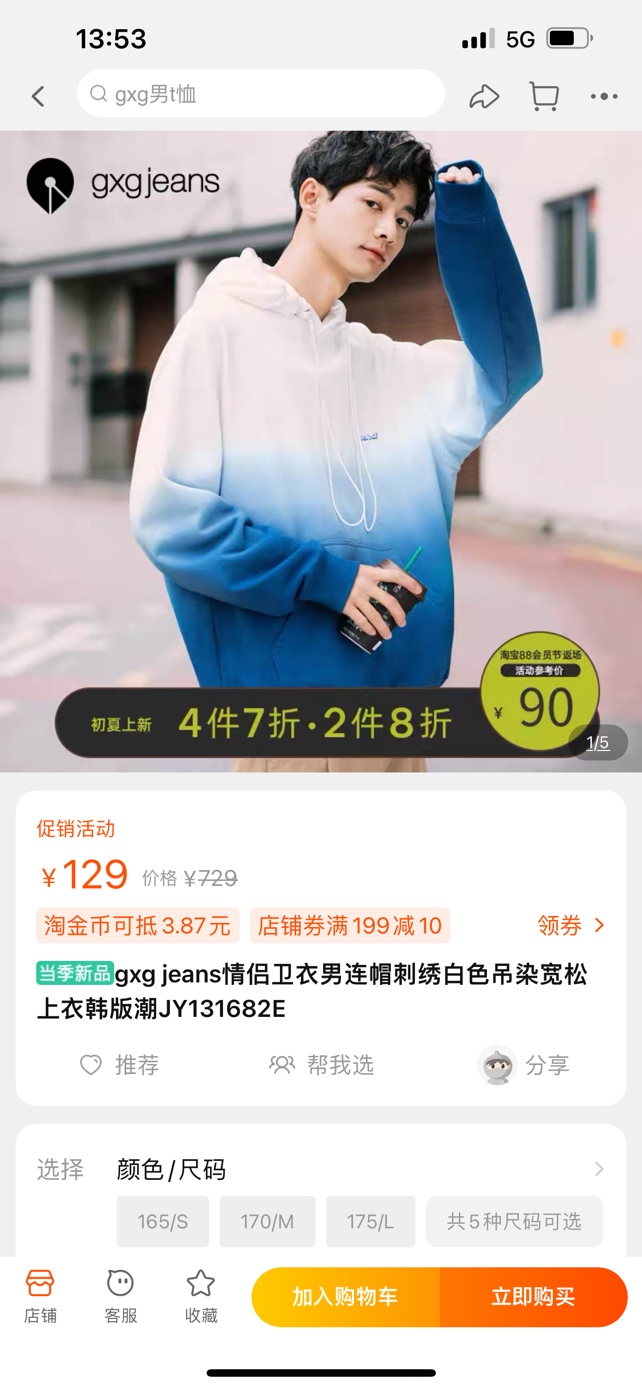Image resolution: width=642 pixels, height=1389 pixels.
Task: Pick size 175/L
Action: coord(370,1221)
